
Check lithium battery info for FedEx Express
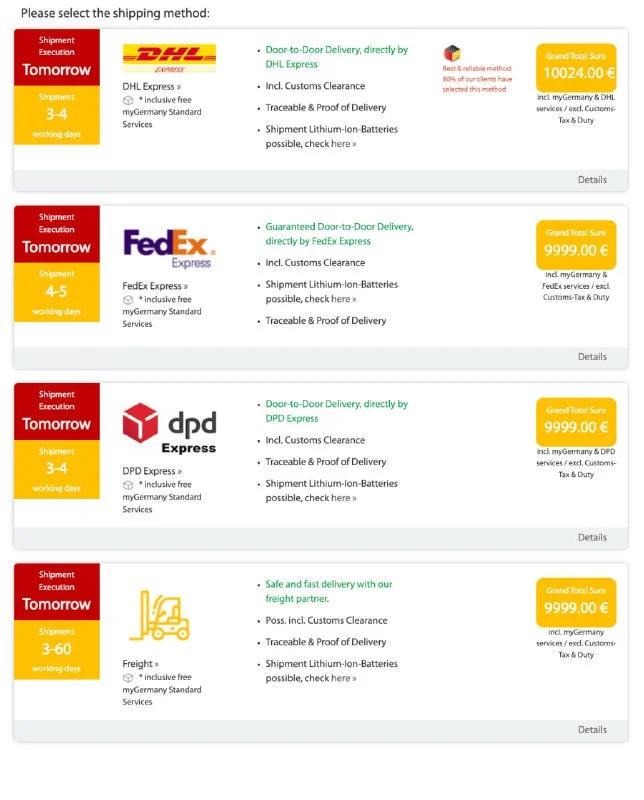[343, 299]
